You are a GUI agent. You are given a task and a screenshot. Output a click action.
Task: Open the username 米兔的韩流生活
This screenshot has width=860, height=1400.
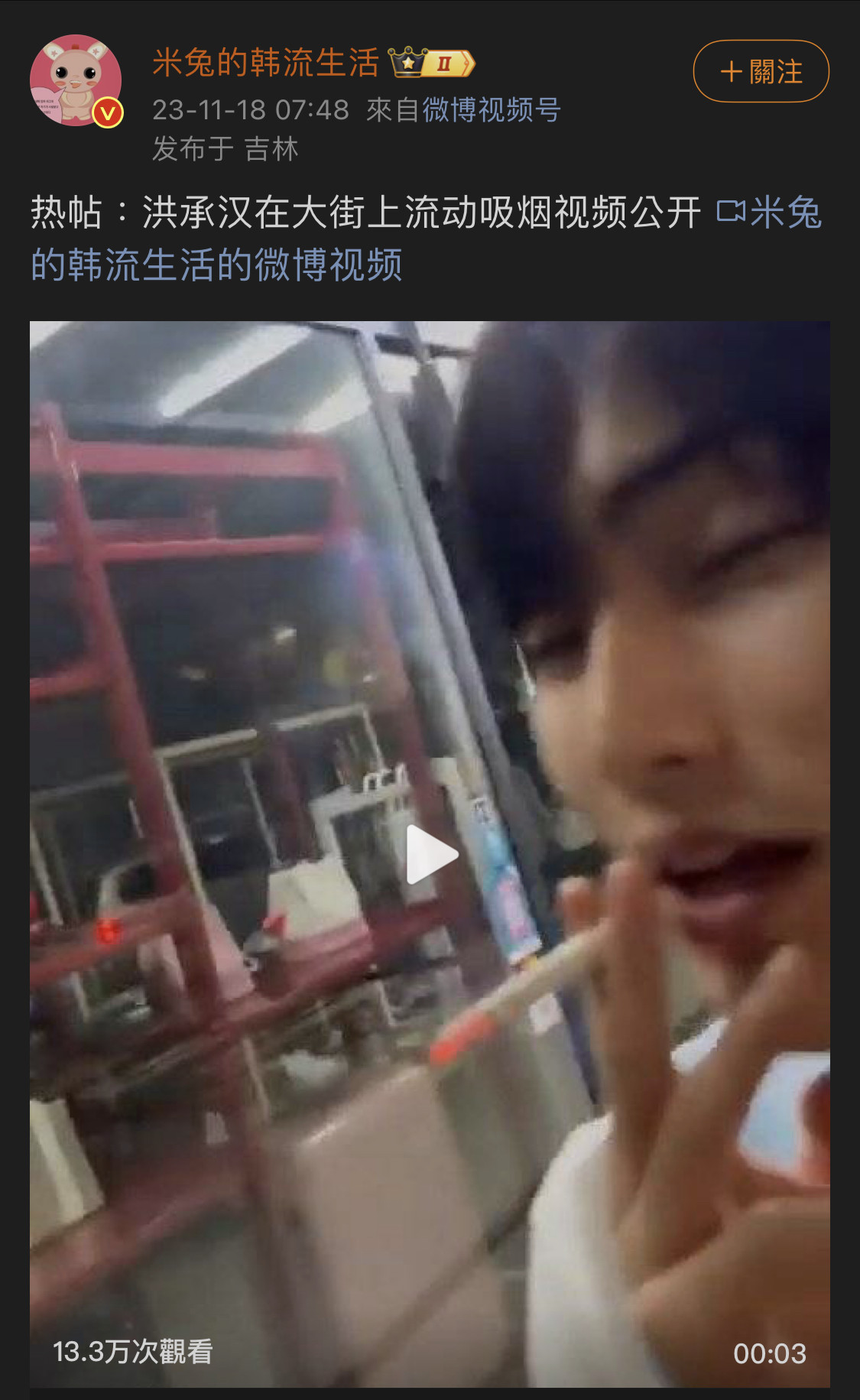tap(265, 63)
